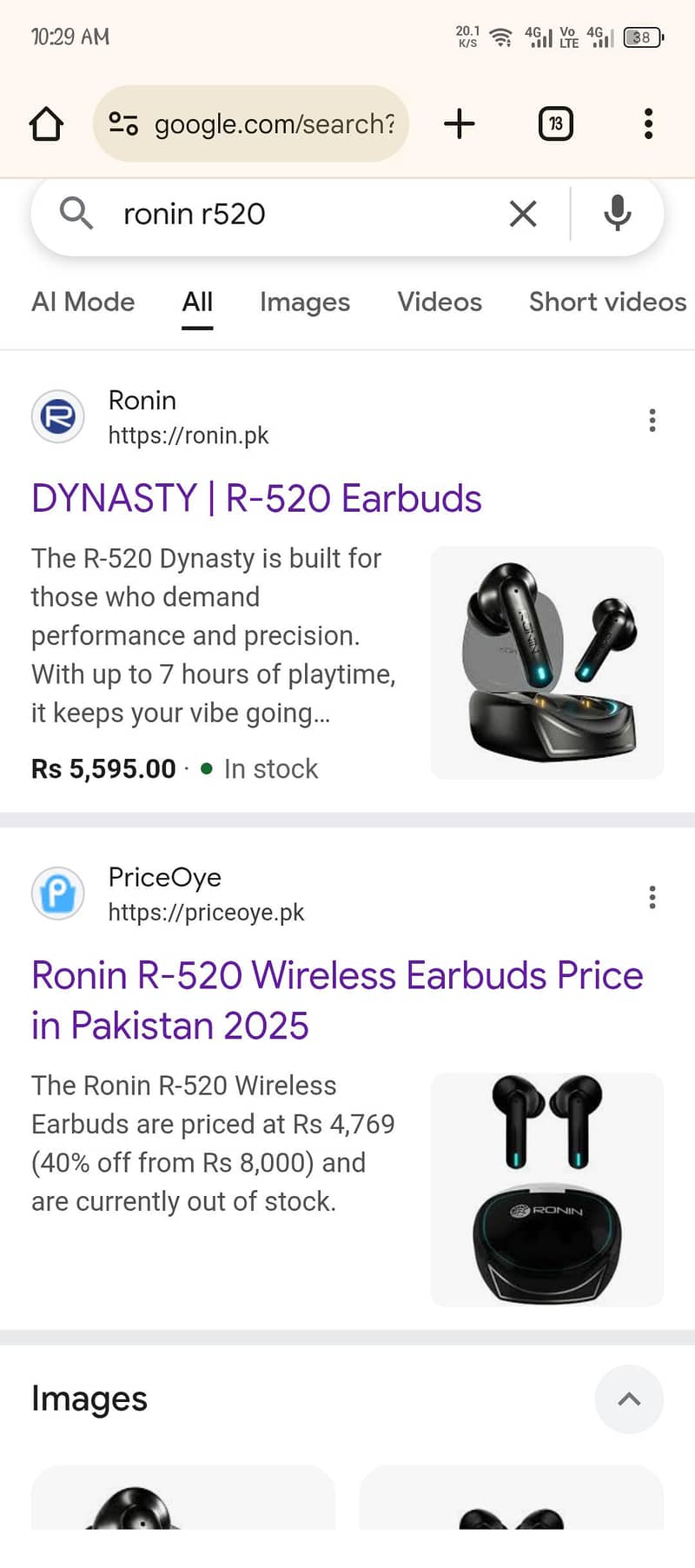Tap the Home icon in browser toolbar
Screen dimensions: 695x1568
pyautogui.click(x=46, y=123)
